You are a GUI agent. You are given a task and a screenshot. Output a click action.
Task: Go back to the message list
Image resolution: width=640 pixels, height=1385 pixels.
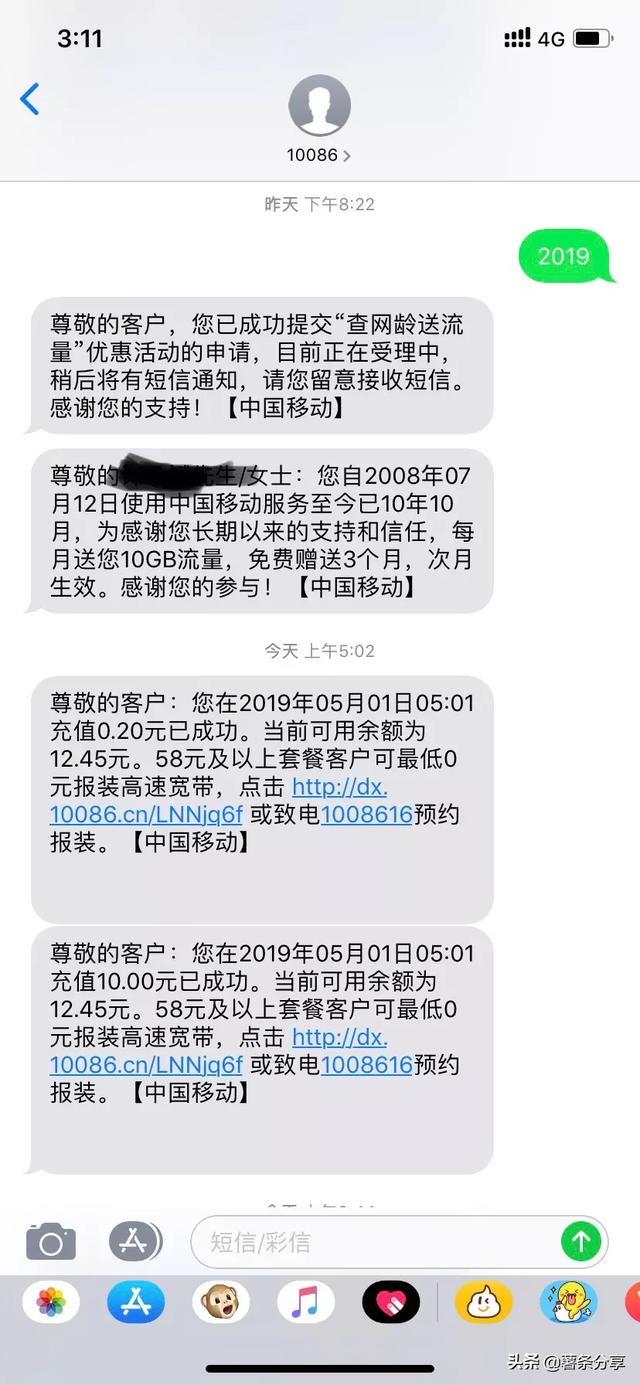(30, 99)
